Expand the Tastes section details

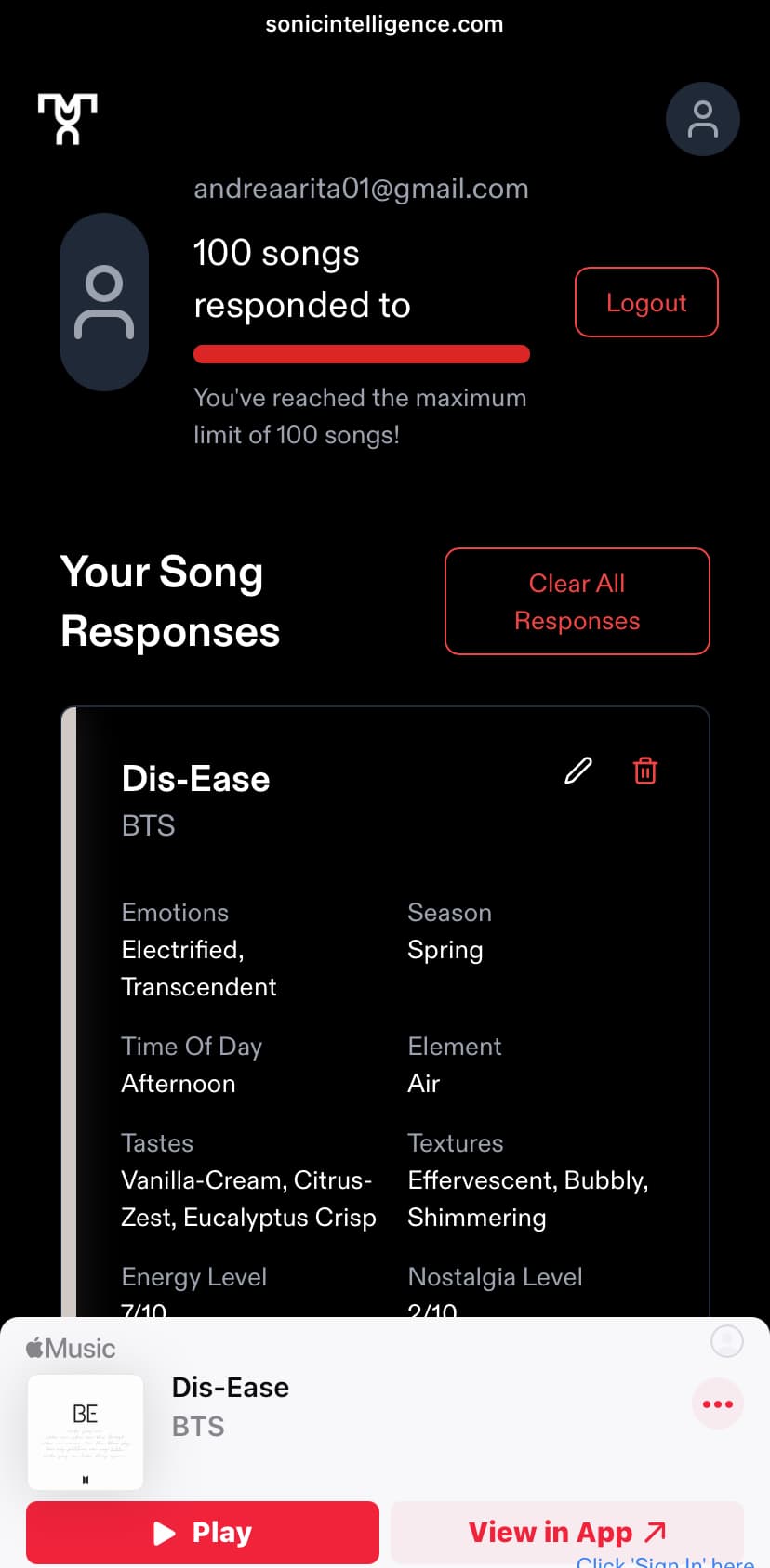tap(157, 1142)
